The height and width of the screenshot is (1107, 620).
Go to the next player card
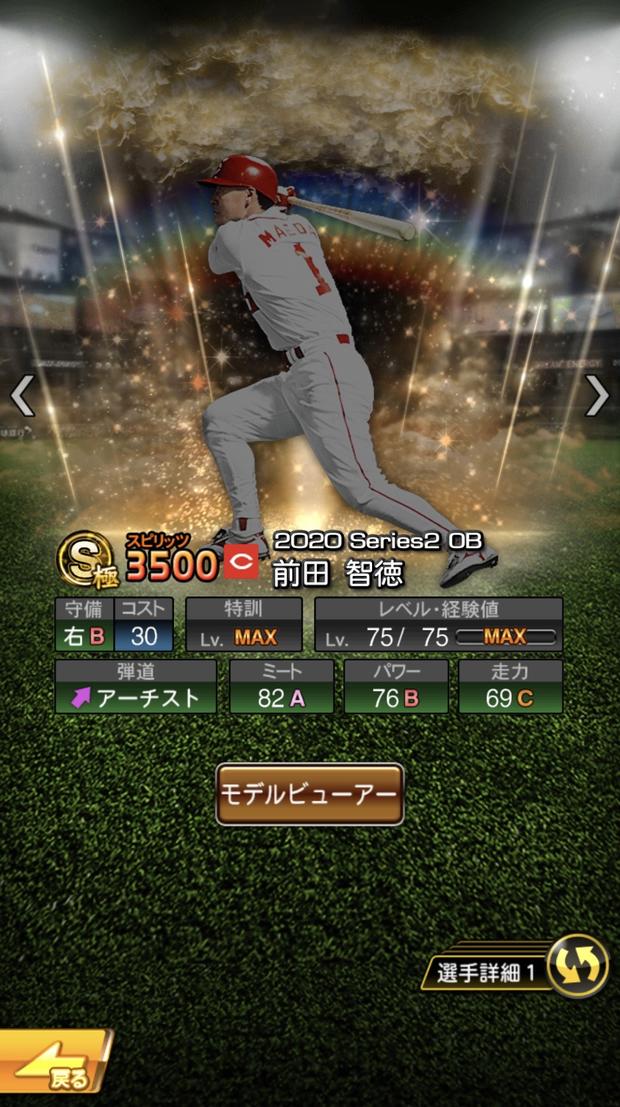[597, 395]
